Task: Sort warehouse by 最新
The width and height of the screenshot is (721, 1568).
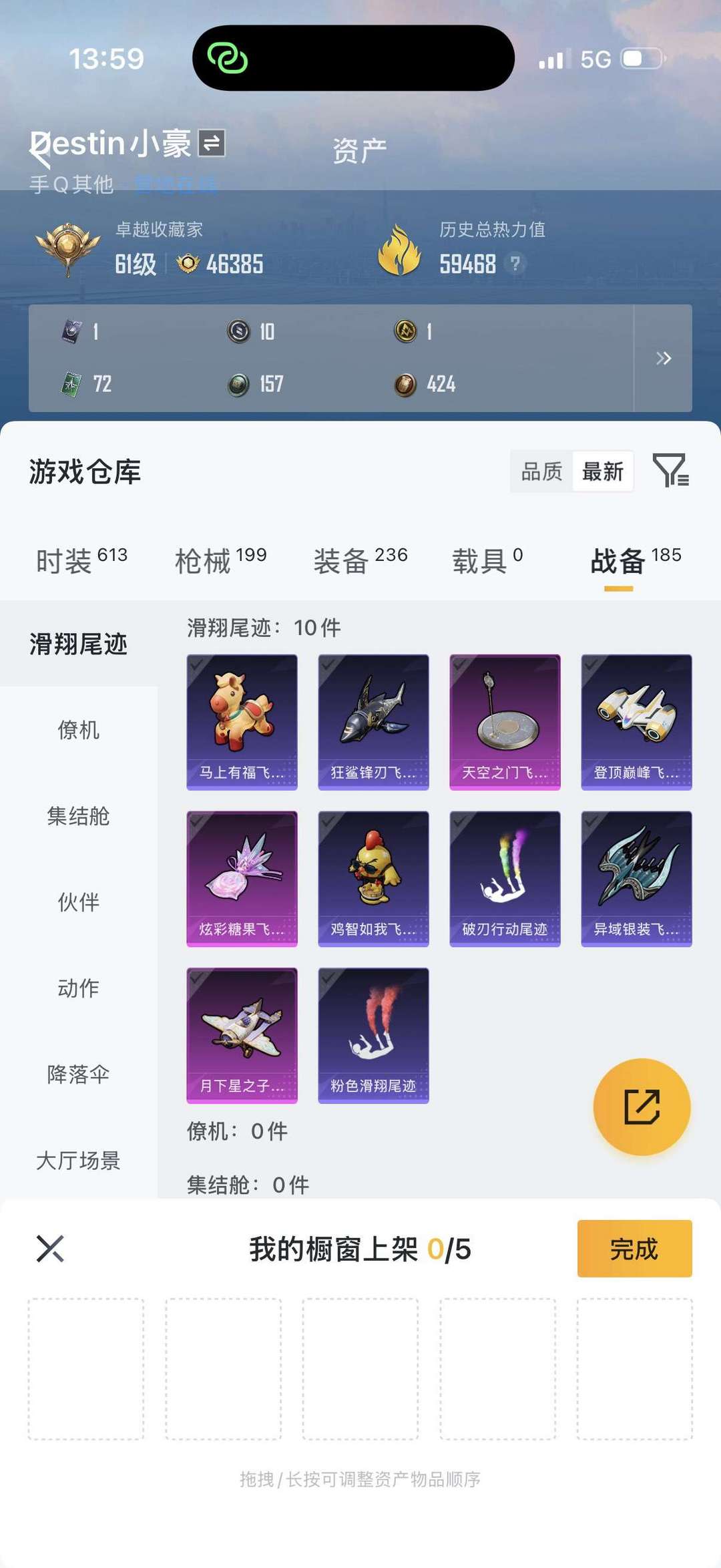Action: pos(602,471)
